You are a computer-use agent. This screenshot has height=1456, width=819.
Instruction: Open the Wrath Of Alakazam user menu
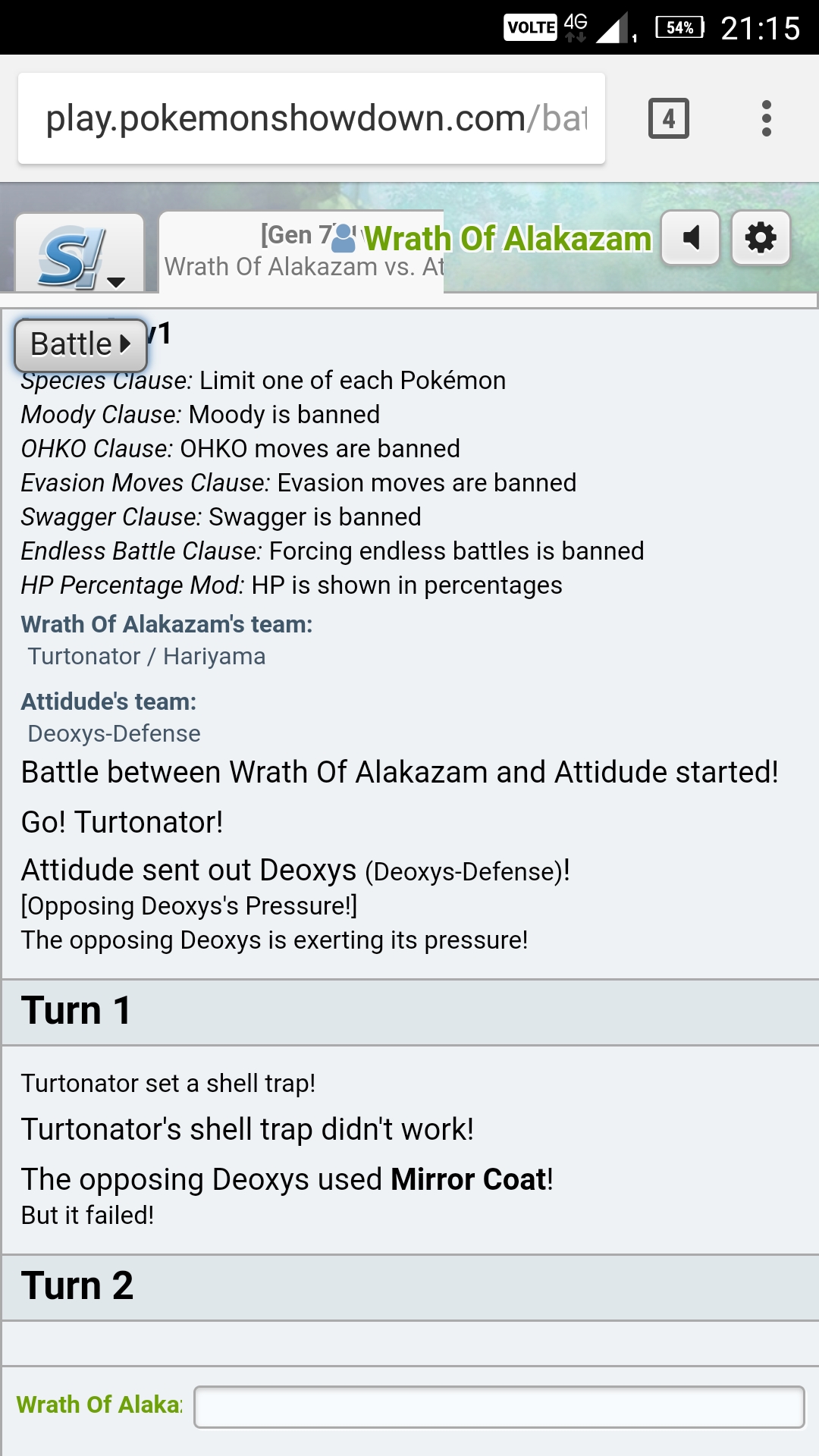pos(507,238)
